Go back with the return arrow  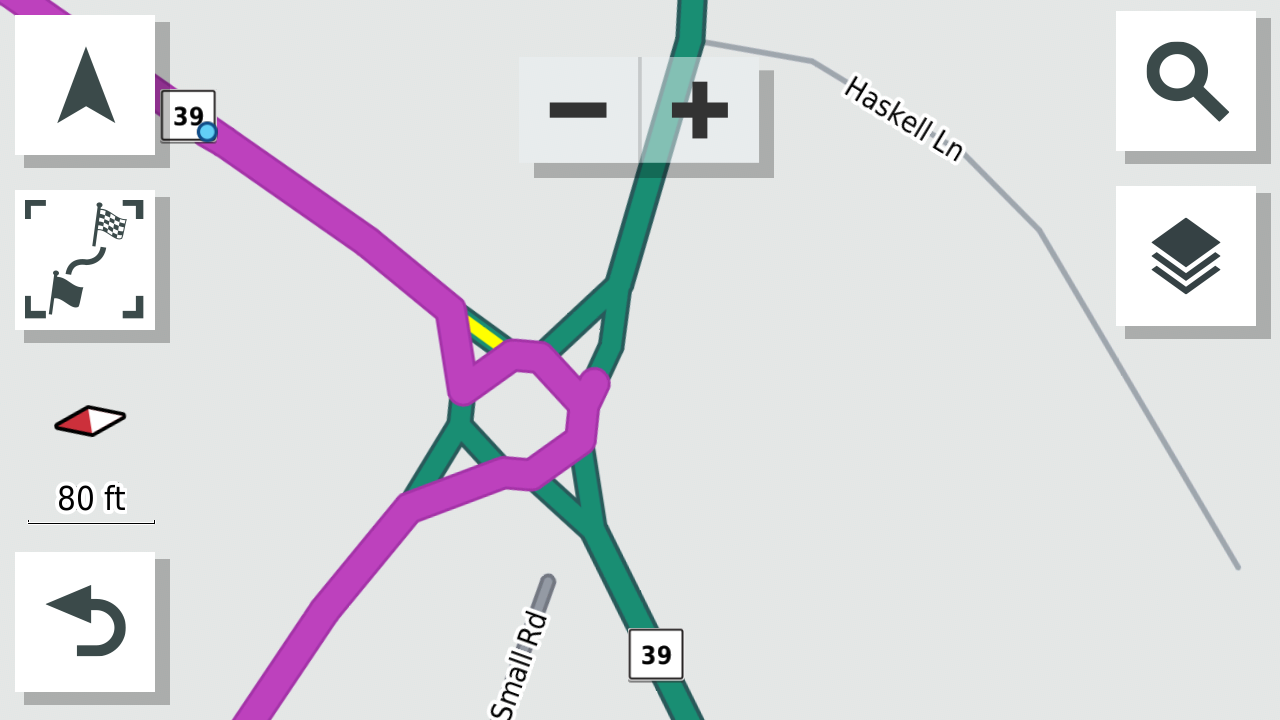tap(85, 621)
